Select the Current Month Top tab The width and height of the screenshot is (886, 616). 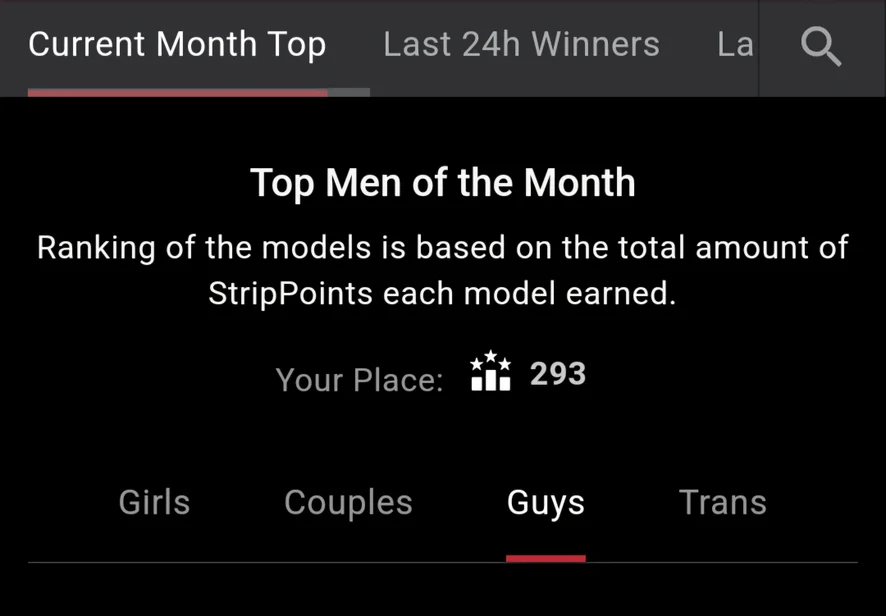pos(177,45)
